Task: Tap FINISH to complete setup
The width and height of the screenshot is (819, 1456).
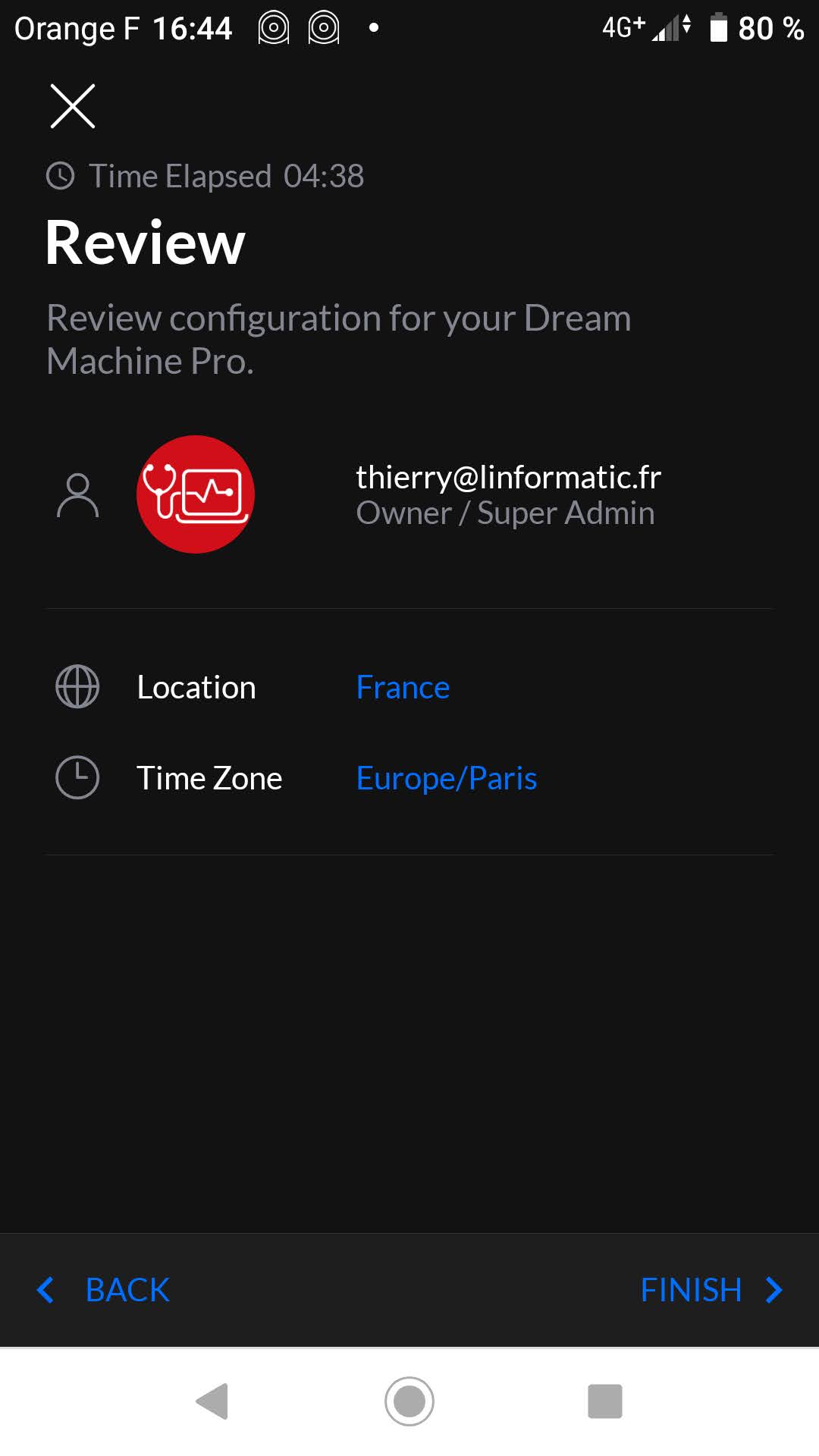Action: point(710,1290)
